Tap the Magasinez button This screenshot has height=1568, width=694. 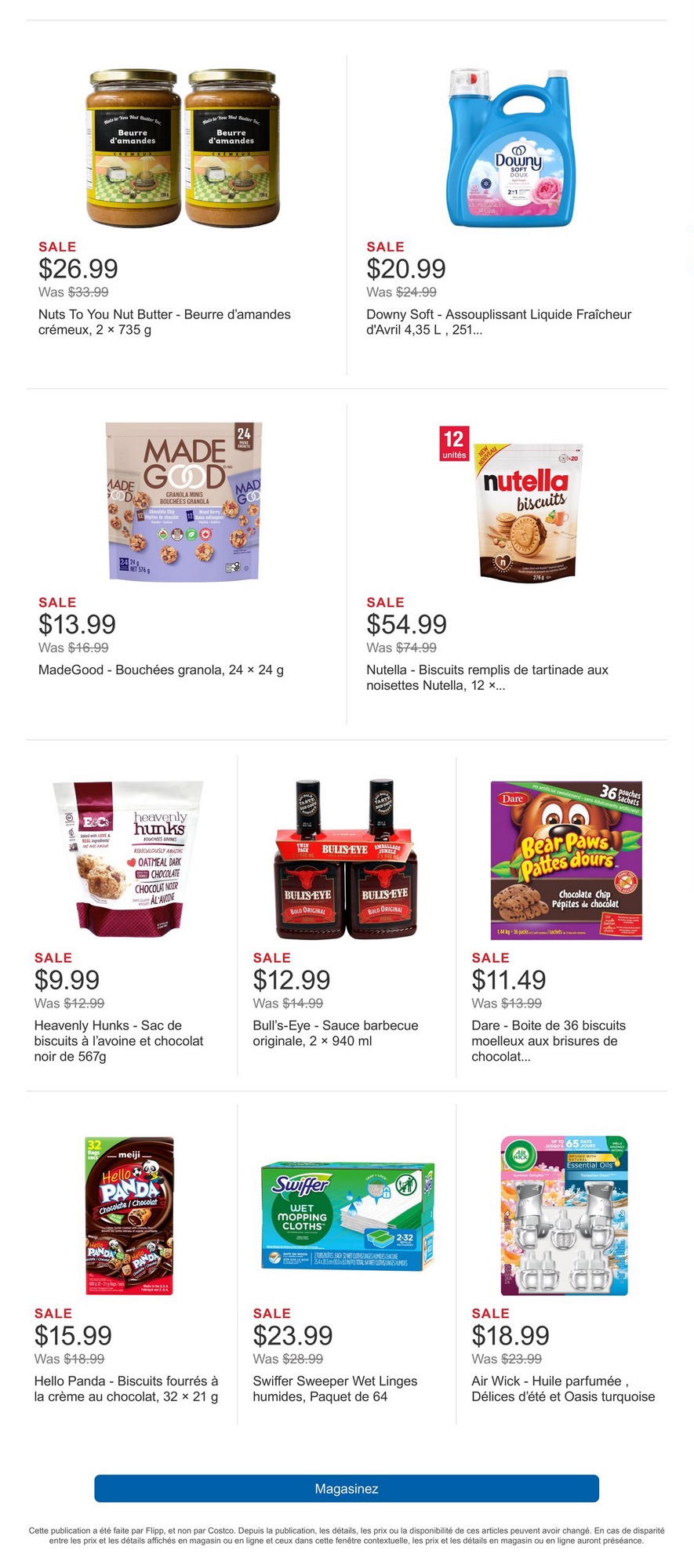pos(347,1488)
